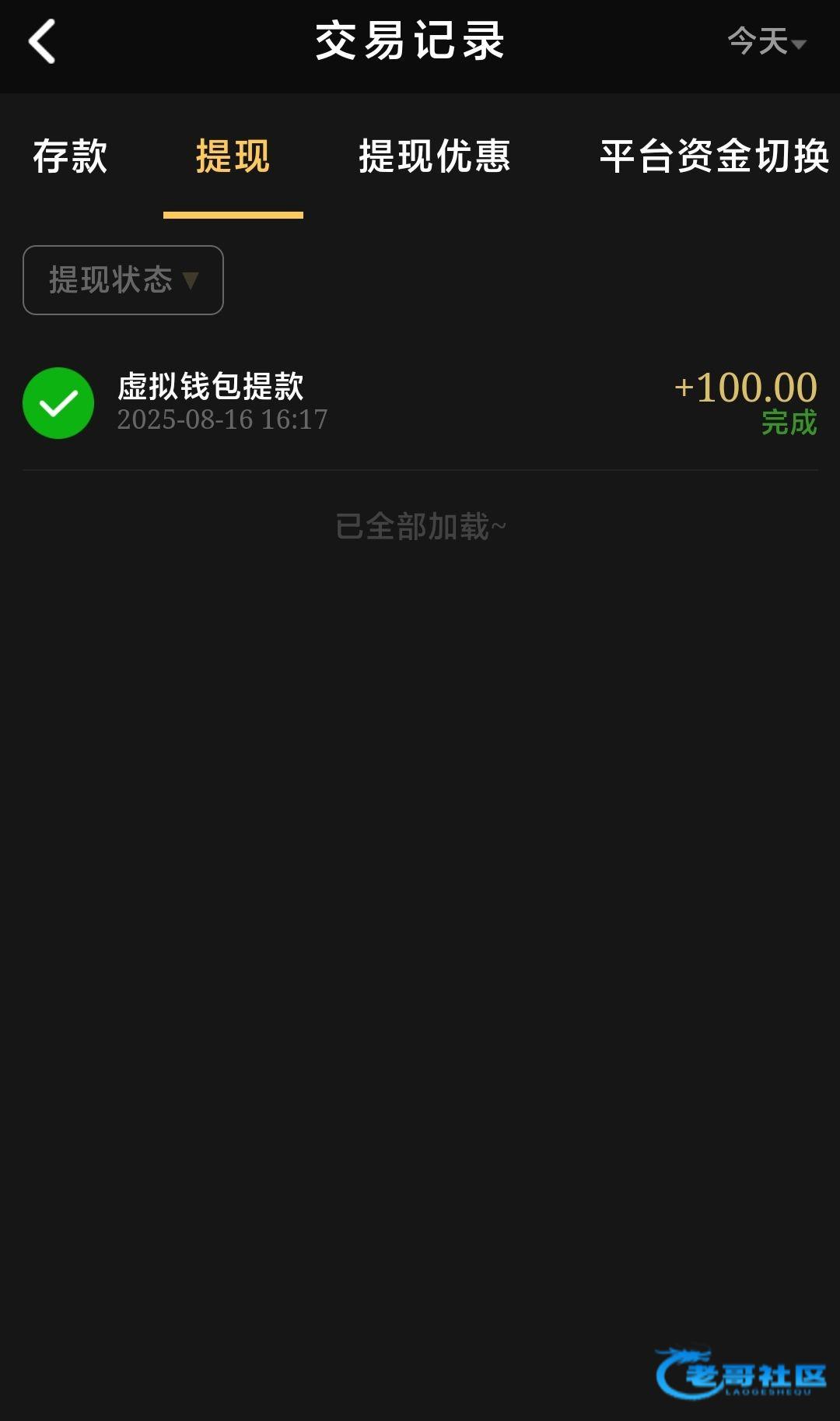840x1421 pixels.
Task: Open the 今天 date range dropdown
Action: [x=767, y=42]
